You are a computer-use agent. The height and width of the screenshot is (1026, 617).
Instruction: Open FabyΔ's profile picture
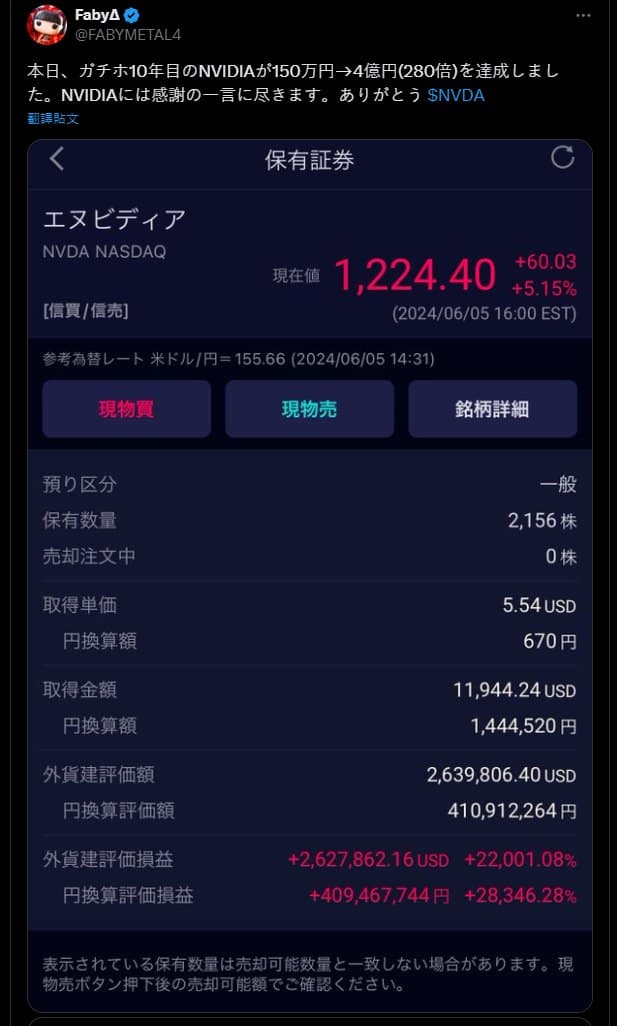[x=47, y=25]
